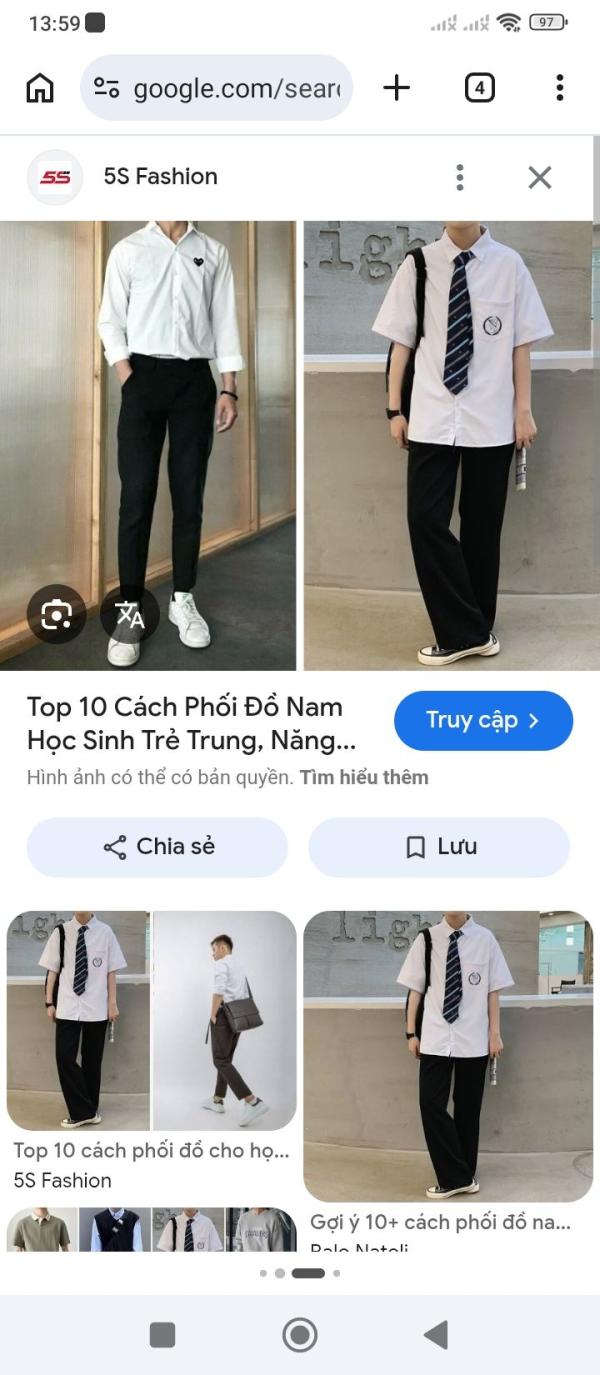Share the image with Chia sẻ
600x1375 pixels.
coord(157,847)
